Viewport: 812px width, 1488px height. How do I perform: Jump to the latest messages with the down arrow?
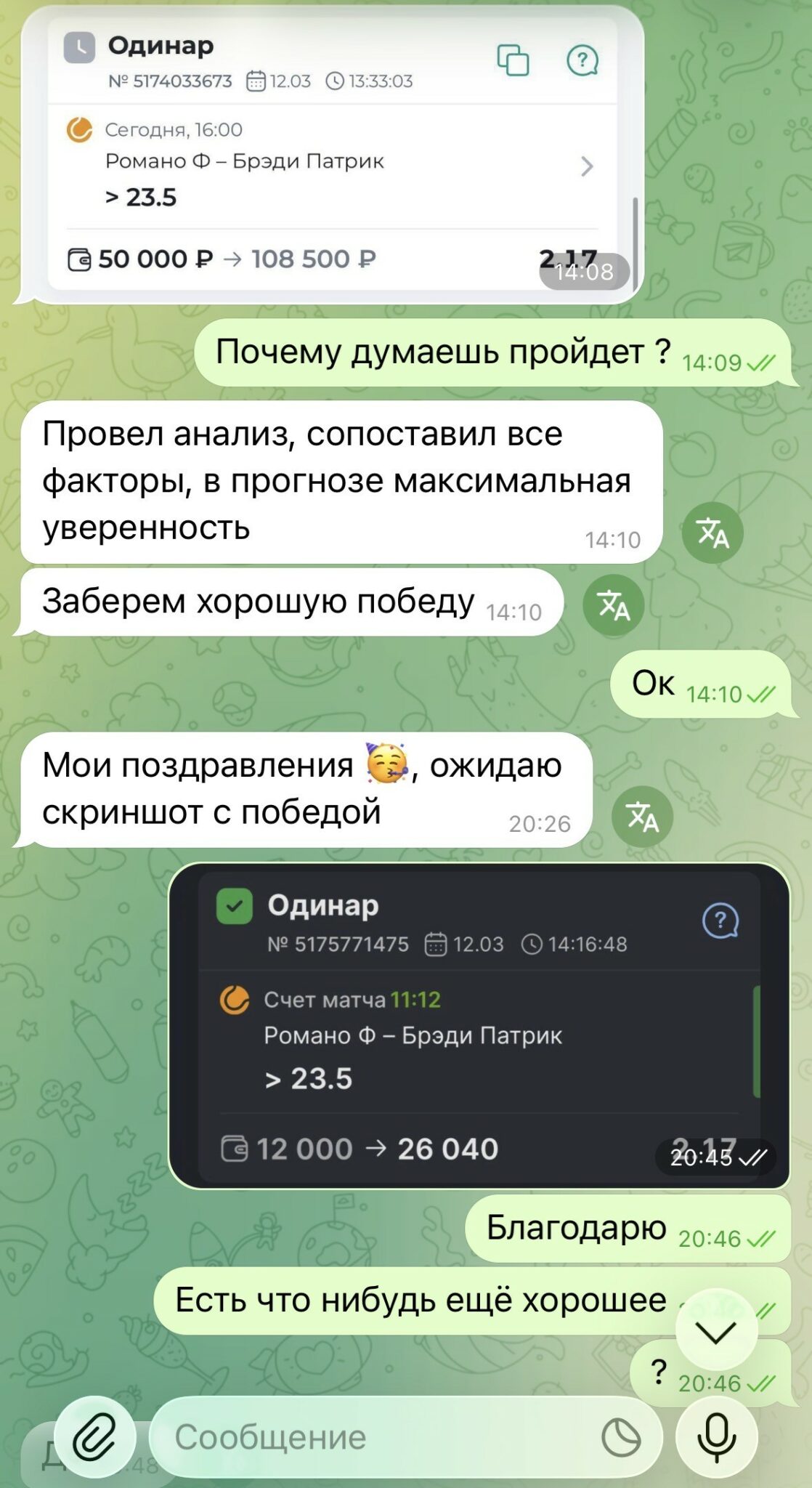[x=716, y=1331]
